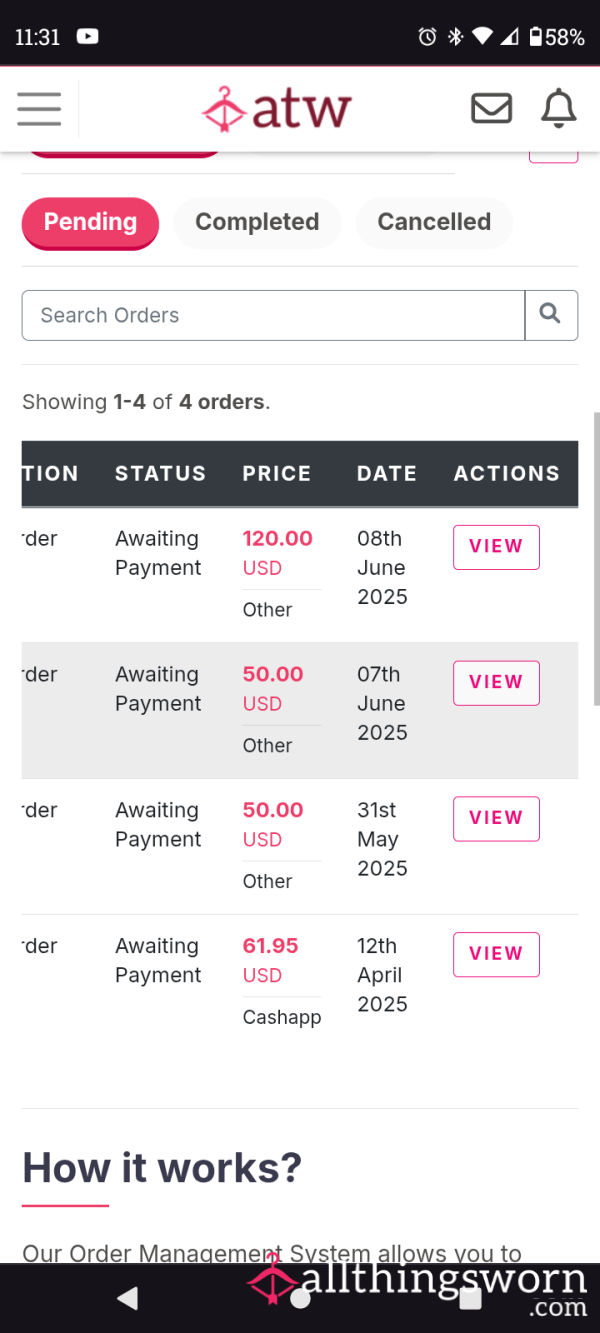The height and width of the screenshot is (1333, 600).
Task: Focus the Search Orders field
Action: click(x=273, y=315)
